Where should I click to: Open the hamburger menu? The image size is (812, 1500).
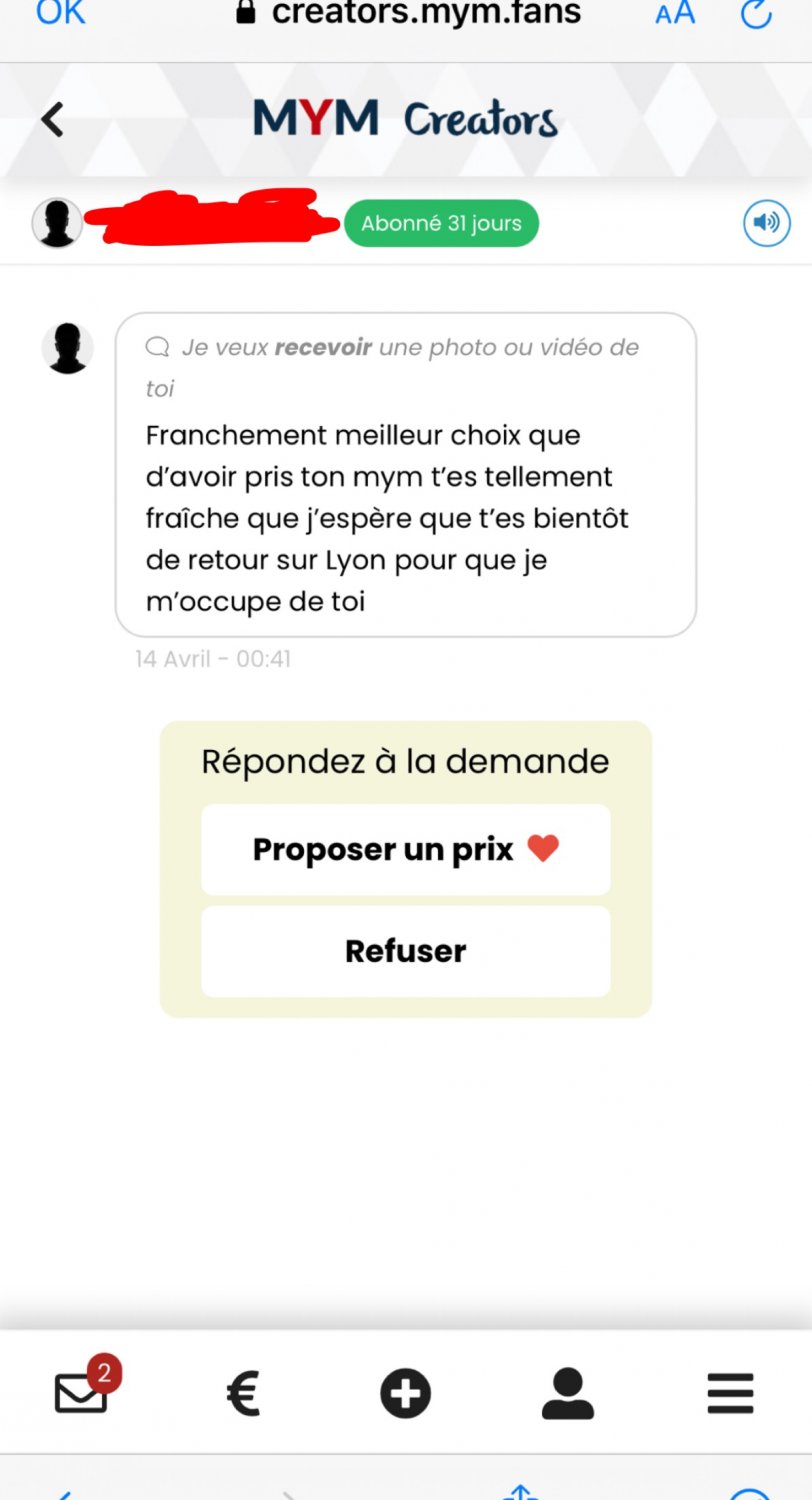[730, 1393]
